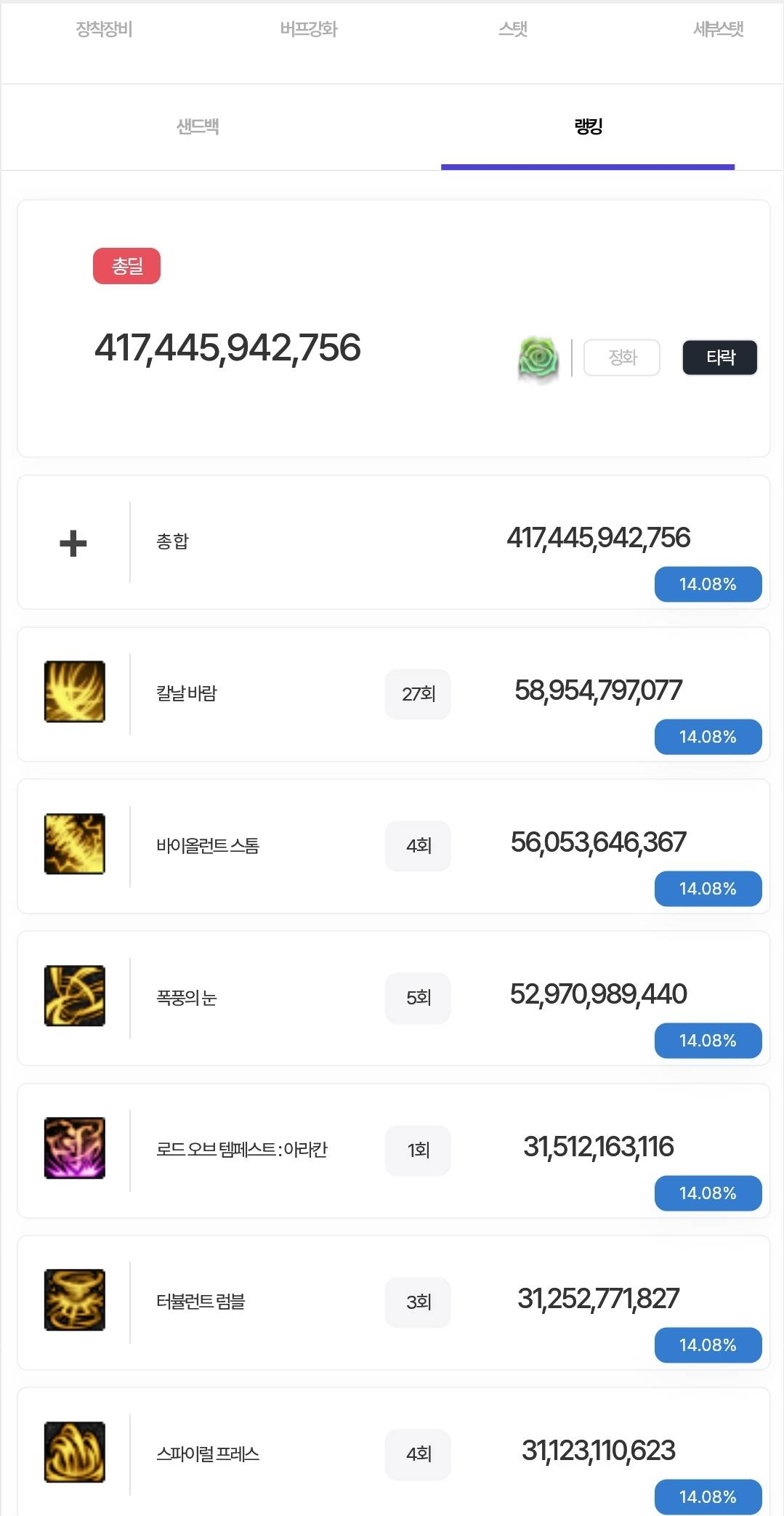Switch to the 샌드백 tab

pyautogui.click(x=198, y=126)
